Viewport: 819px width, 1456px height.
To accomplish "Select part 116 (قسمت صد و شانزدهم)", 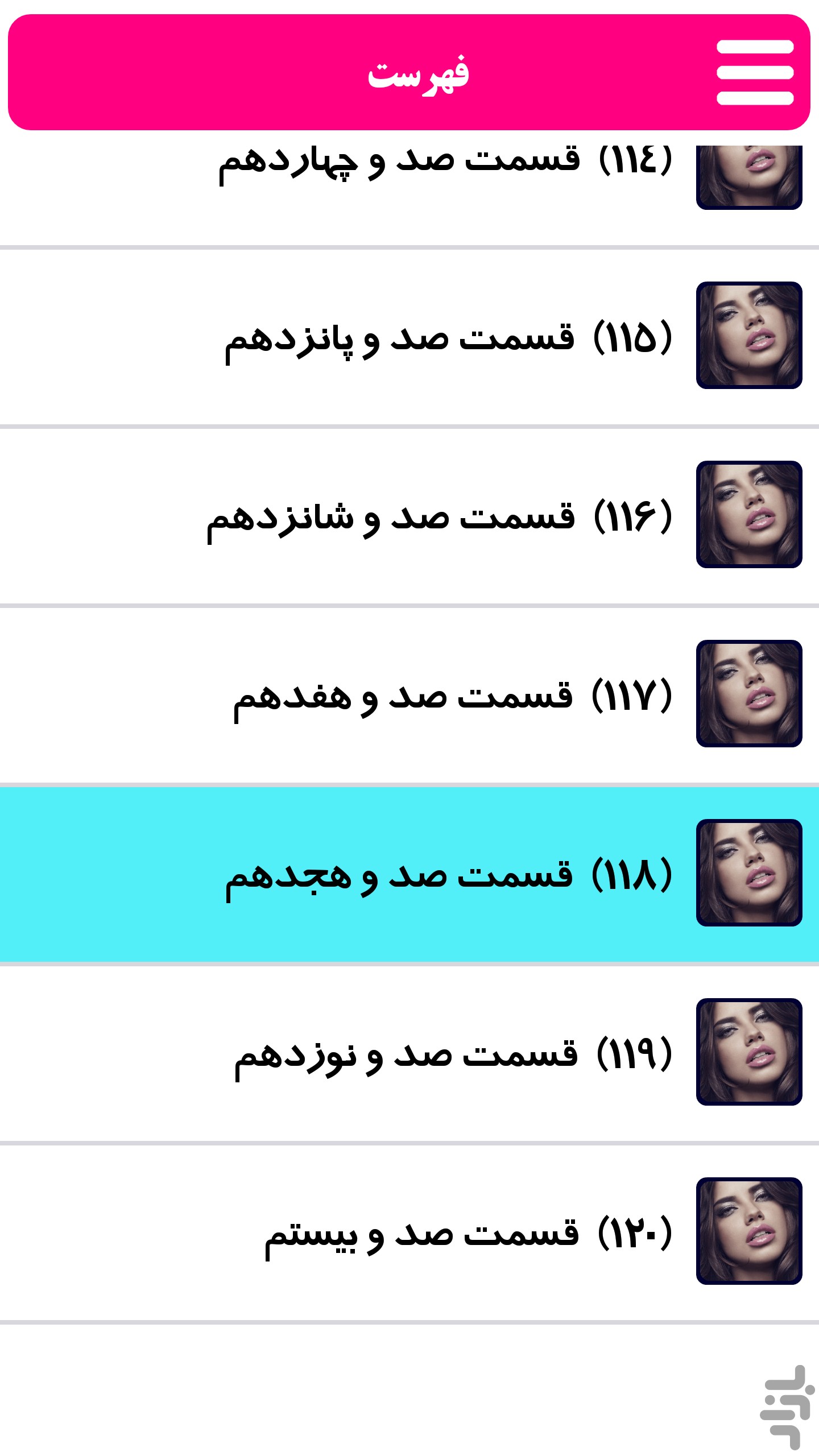I will click(409, 516).
